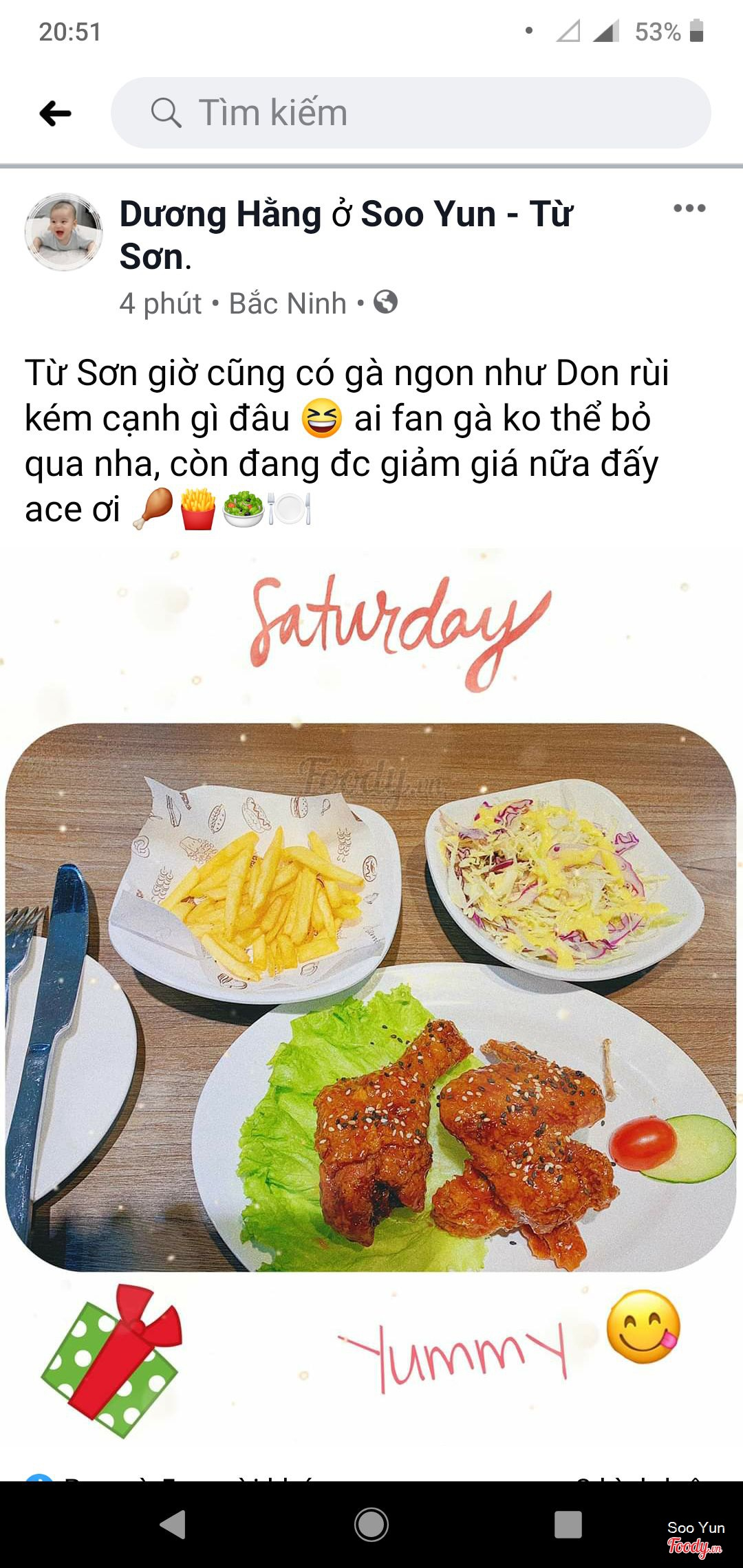Image resolution: width=743 pixels, height=1568 pixels.
Task: Visit Dương Hằng's profile from her name
Action: (220, 215)
